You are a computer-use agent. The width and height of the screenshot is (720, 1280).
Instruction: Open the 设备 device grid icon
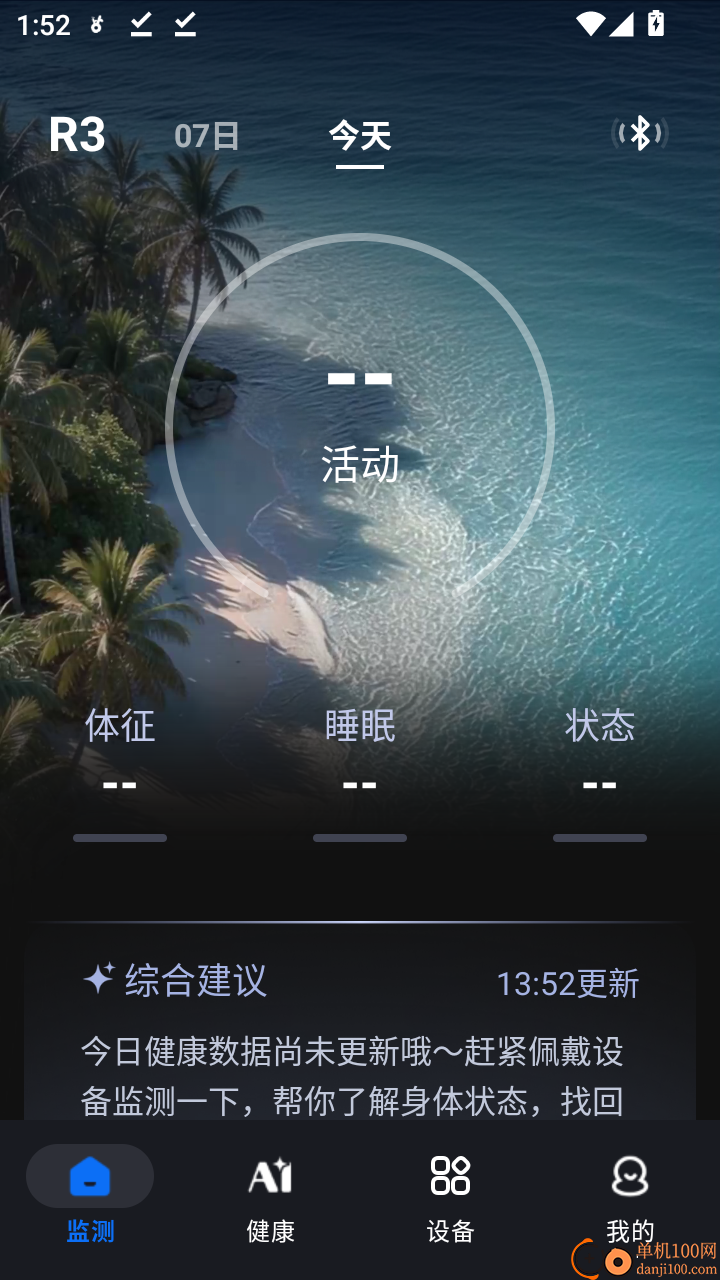click(x=450, y=1176)
